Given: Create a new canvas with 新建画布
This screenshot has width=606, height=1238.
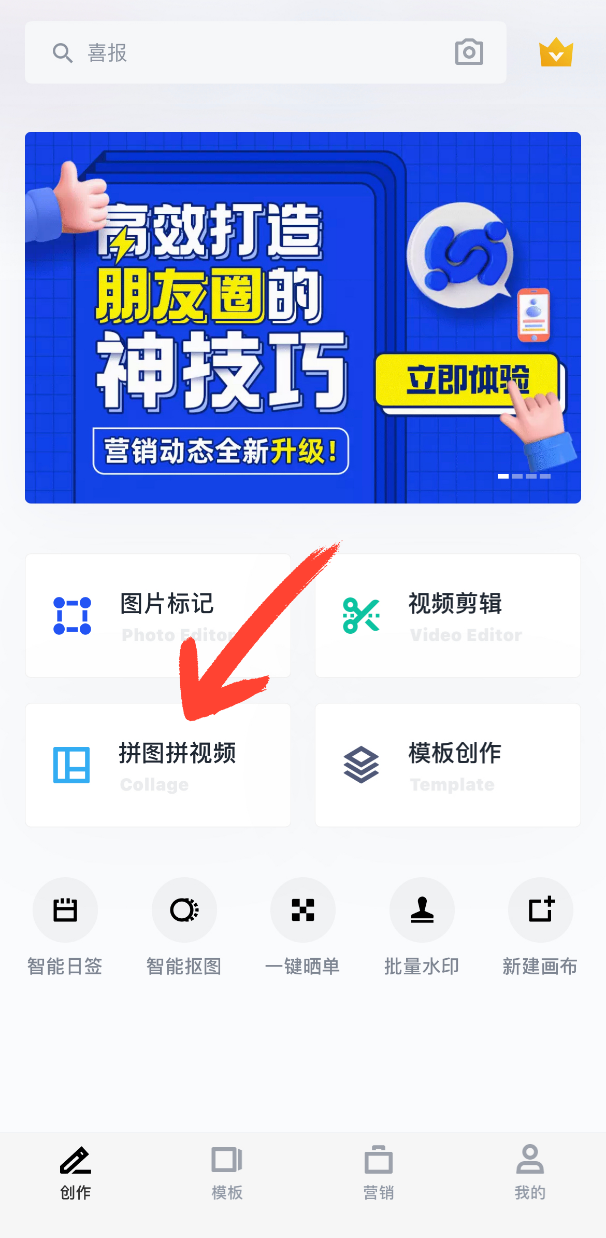Looking at the screenshot, I should coord(540,926).
